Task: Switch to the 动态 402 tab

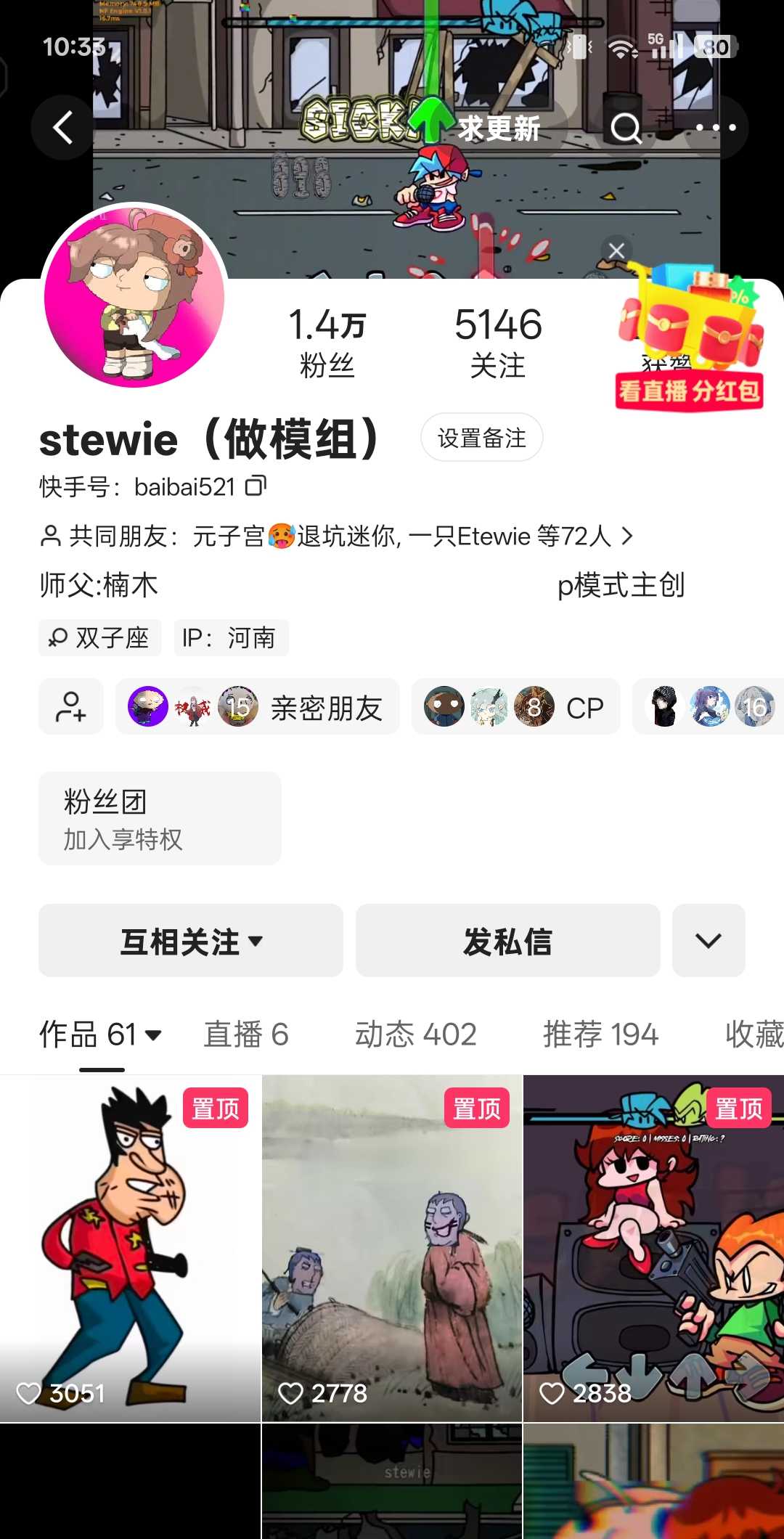Action: point(415,1034)
